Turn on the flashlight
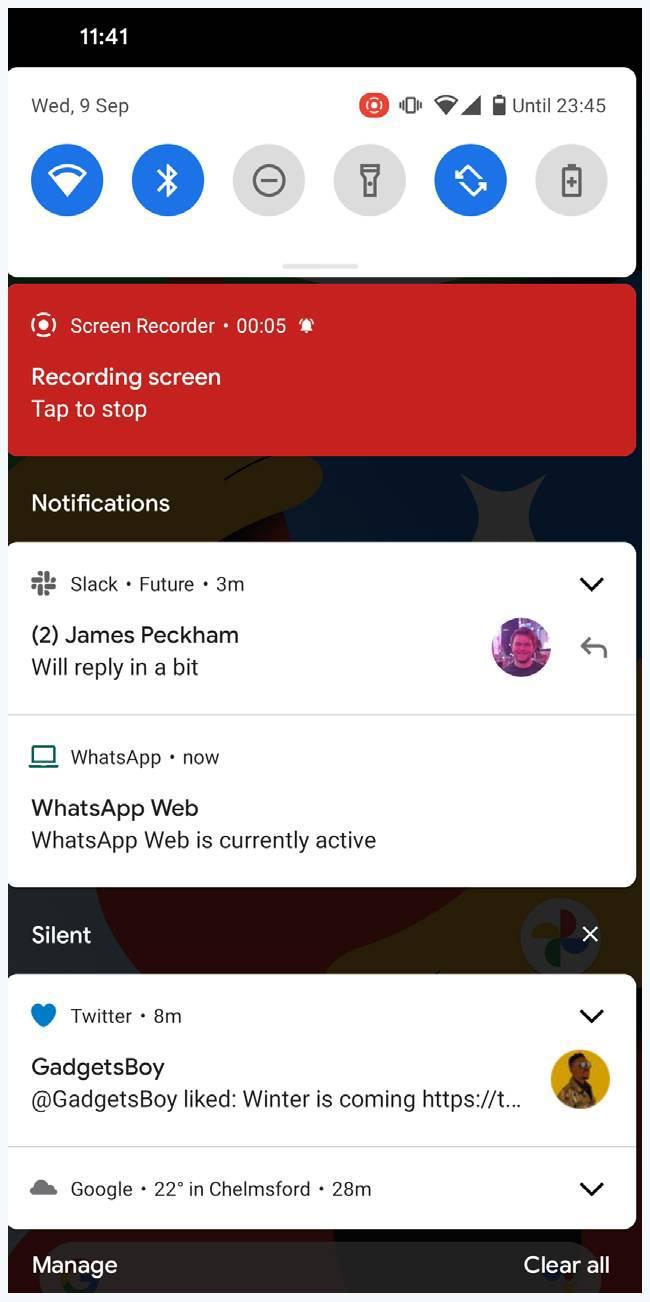The height and width of the screenshot is (1302, 650). (370, 180)
